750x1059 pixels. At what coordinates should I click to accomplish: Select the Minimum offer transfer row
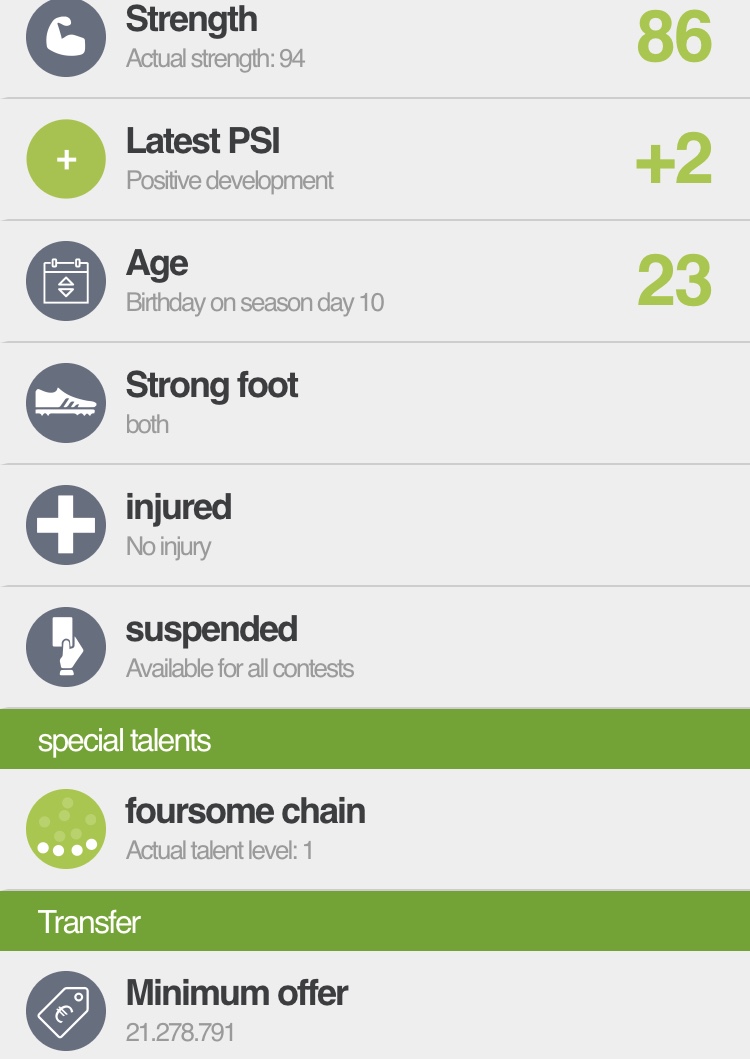pos(374,1010)
